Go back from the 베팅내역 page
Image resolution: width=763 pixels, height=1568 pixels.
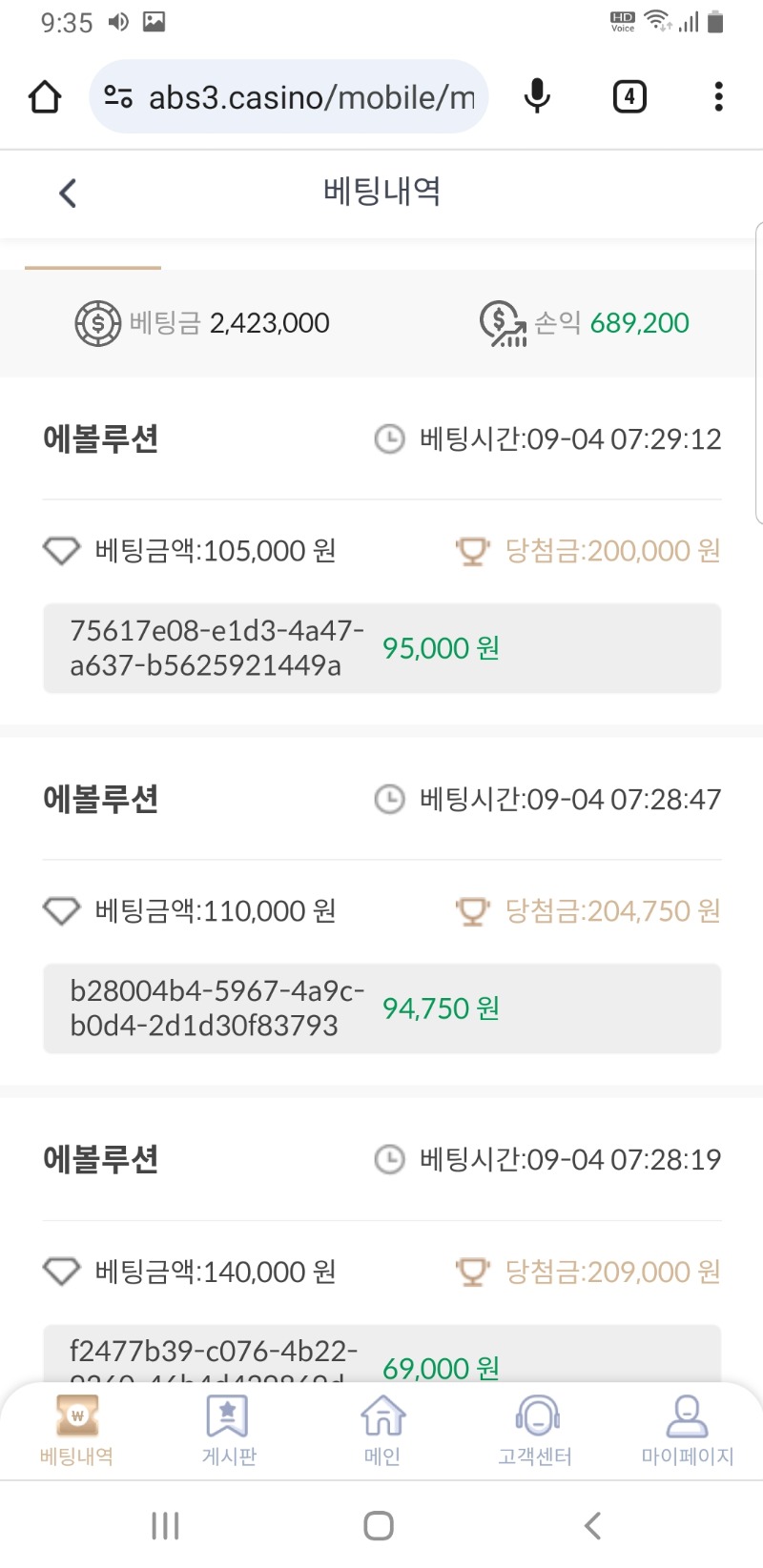[x=68, y=193]
